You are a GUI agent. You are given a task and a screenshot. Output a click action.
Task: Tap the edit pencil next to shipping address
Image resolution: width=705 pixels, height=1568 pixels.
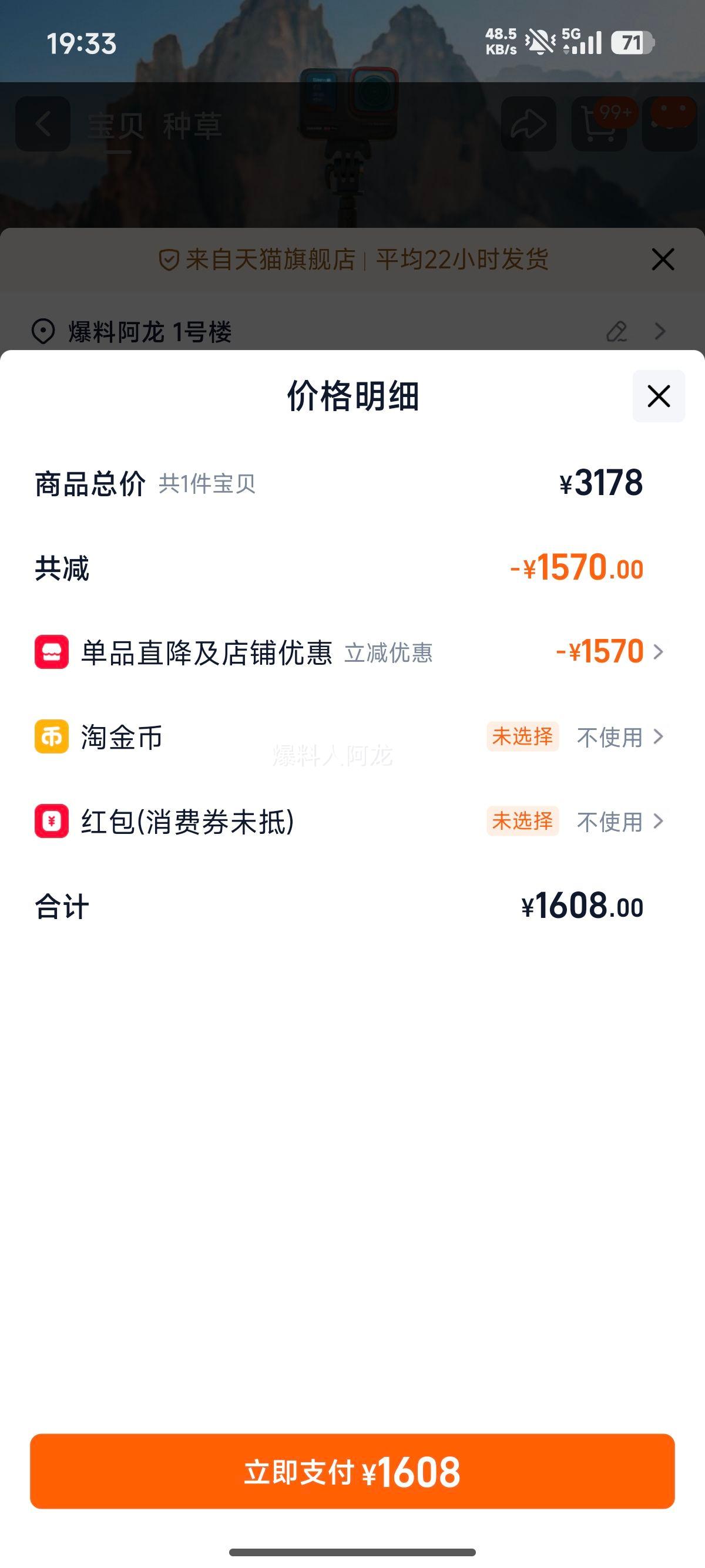[x=617, y=332]
